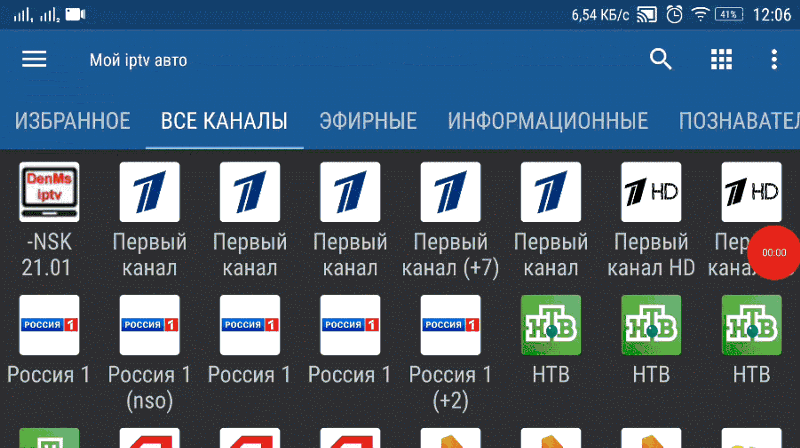Open the overflow menu
Viewport: 800px width, 448px height.
point(775,60)
